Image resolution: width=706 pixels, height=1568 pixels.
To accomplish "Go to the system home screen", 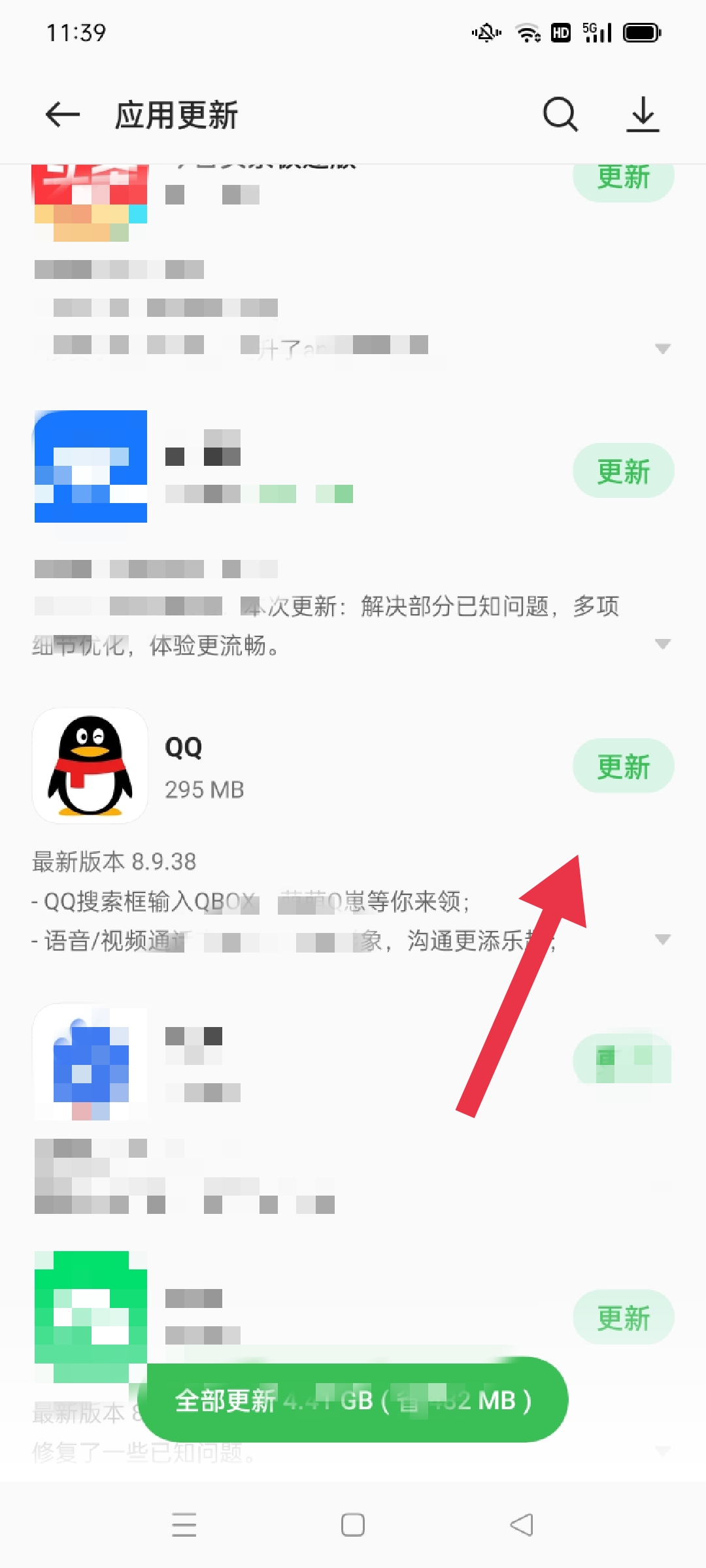I will (353, 1525).
